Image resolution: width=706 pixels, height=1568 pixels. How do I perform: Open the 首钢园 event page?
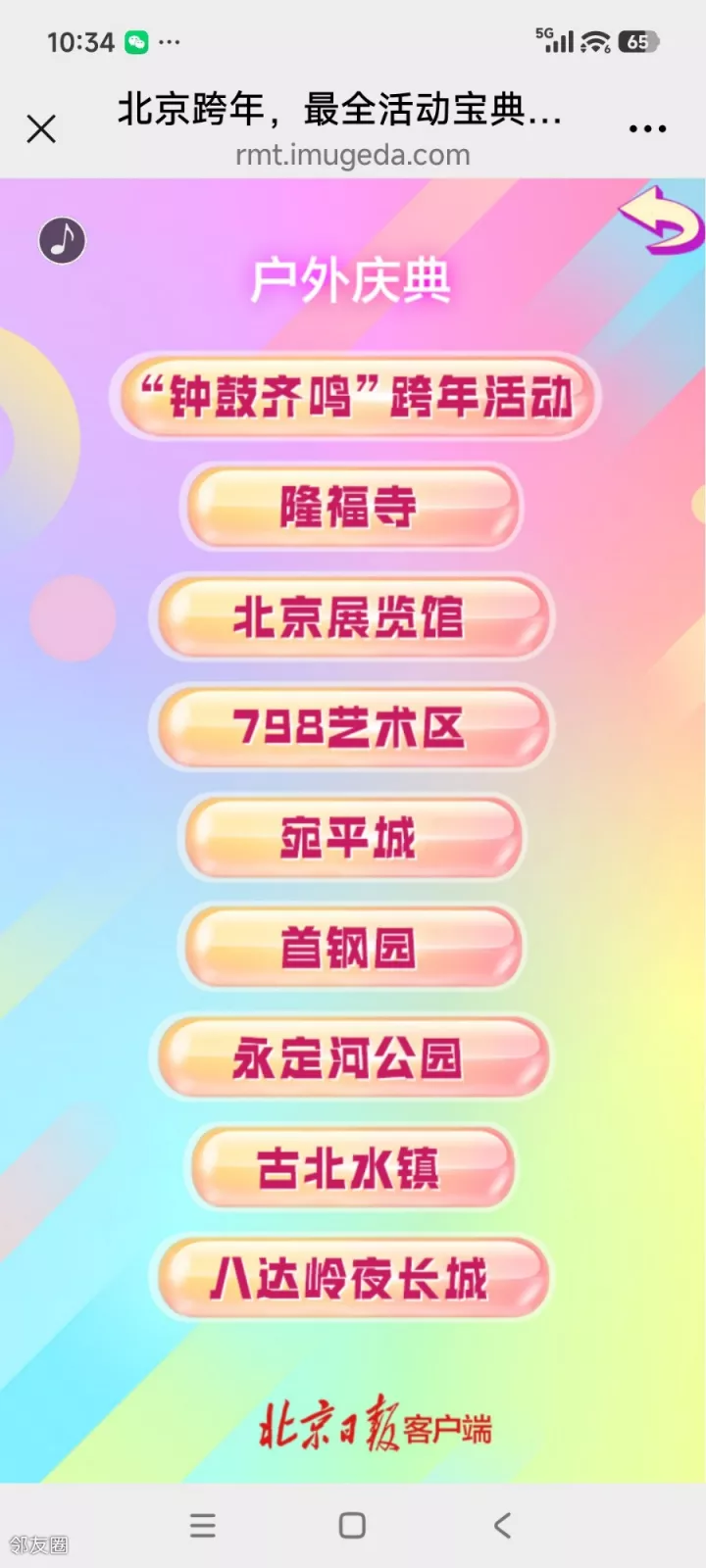pos(350,948)
